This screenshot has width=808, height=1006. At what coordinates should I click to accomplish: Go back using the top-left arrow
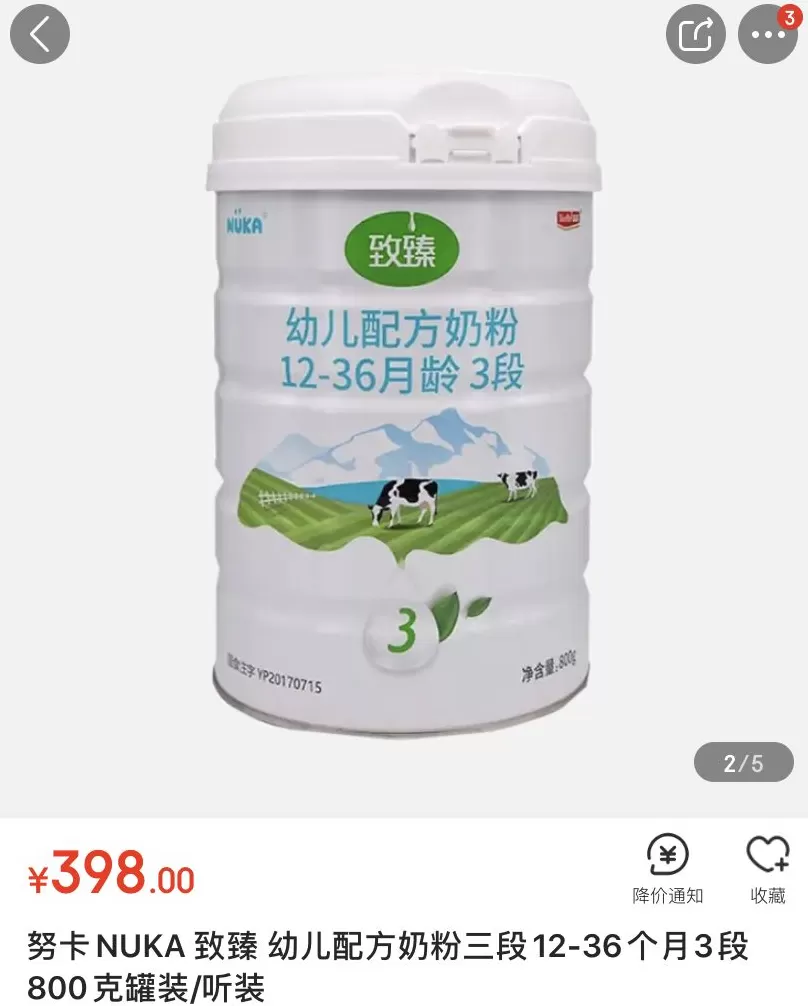(40, 35)
